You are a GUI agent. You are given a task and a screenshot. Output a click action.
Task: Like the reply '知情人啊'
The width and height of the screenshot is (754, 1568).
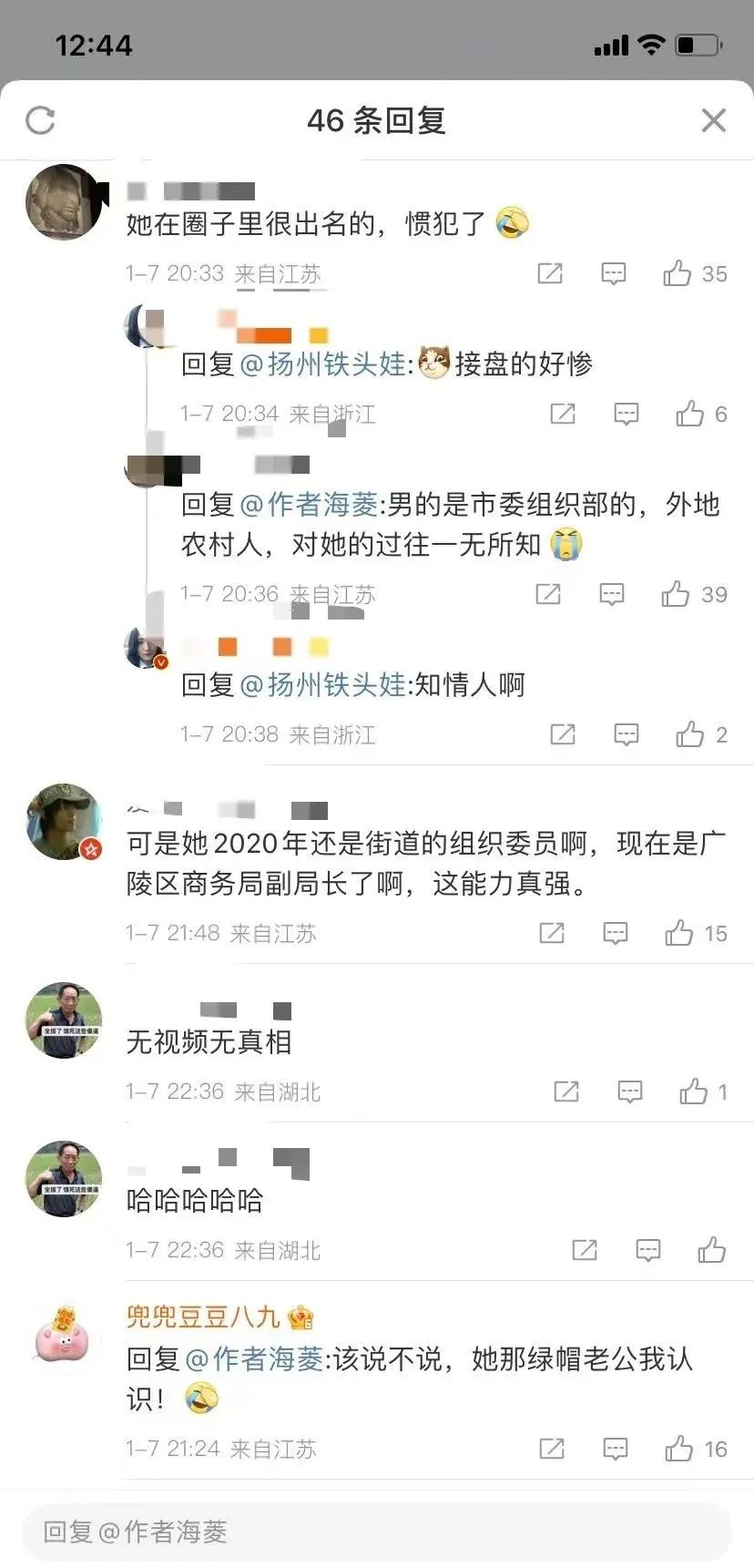[689, 734]
